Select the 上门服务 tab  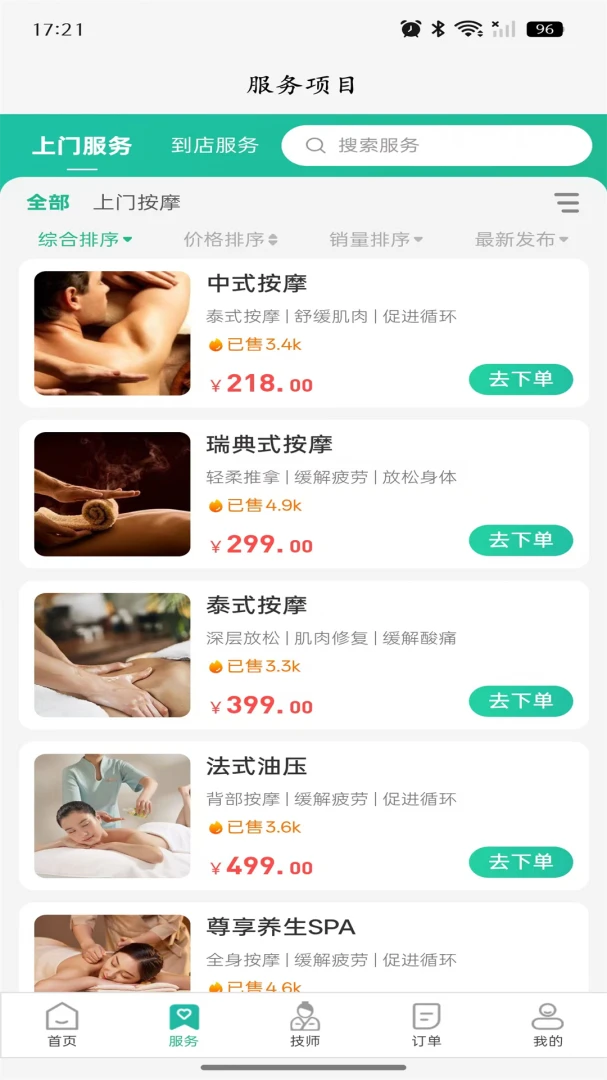[x=81, y=146]
